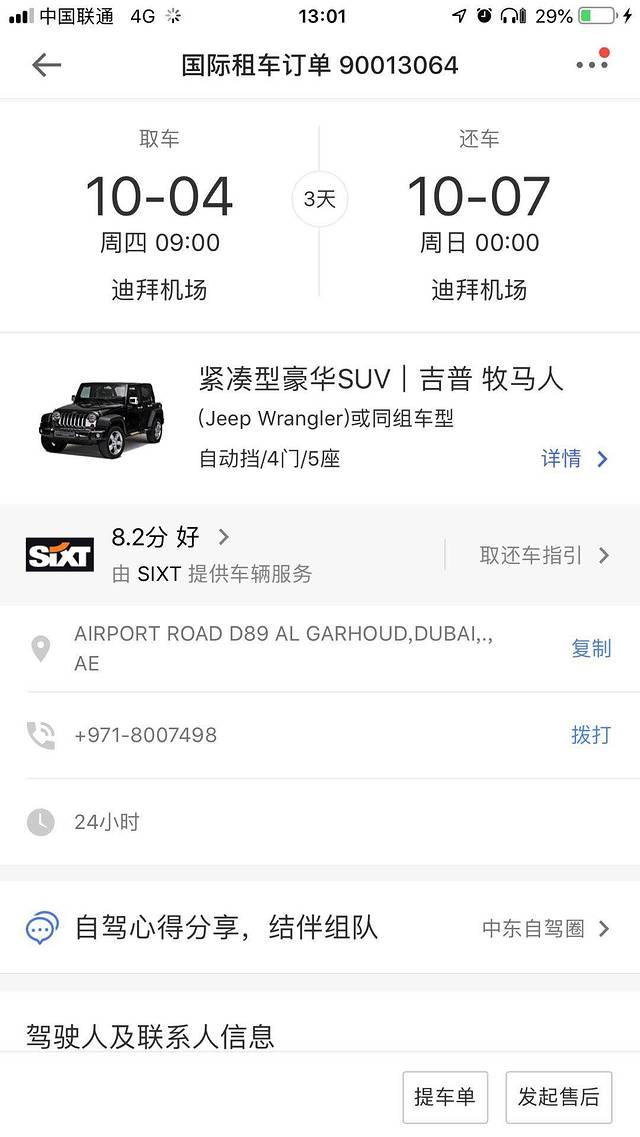Open the 提车单 pickup voucher
The height and width of the screenshot is (1137, 640).
pyautogui.click(x=445, y=1097)
